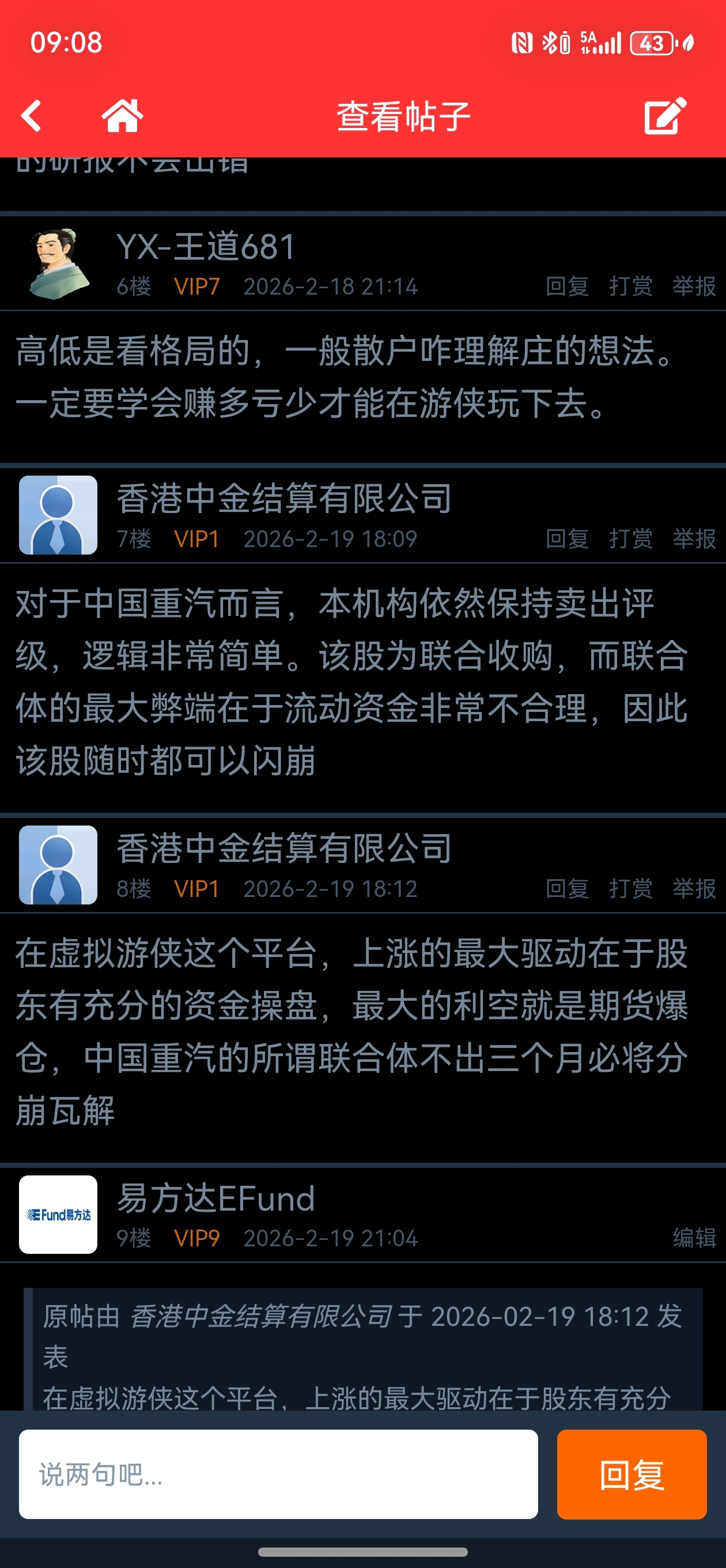
Task: Report the 6楼 post with 举报
Action: [694, 286]
